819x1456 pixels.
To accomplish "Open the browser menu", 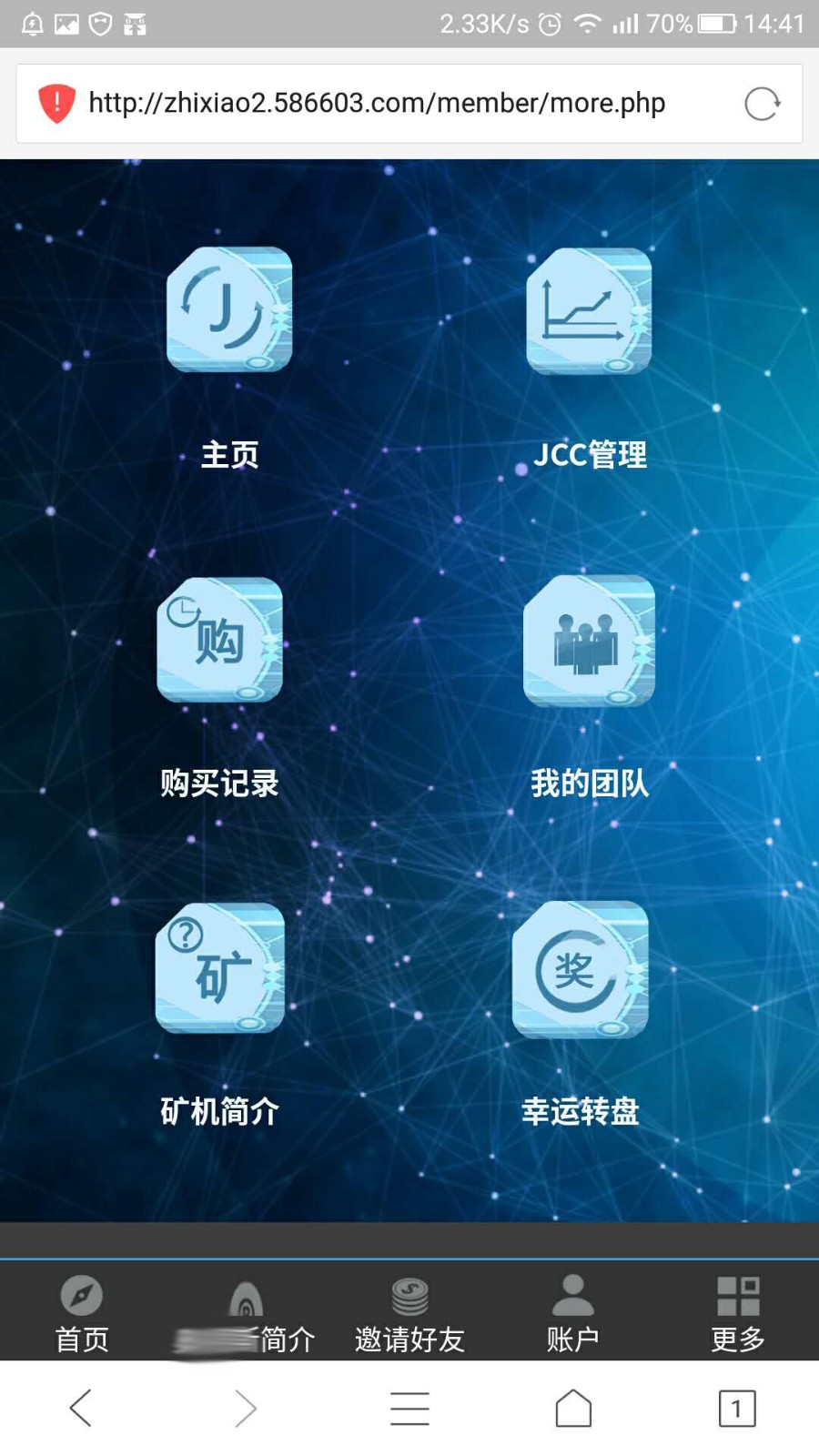I will pos(409,1408).
